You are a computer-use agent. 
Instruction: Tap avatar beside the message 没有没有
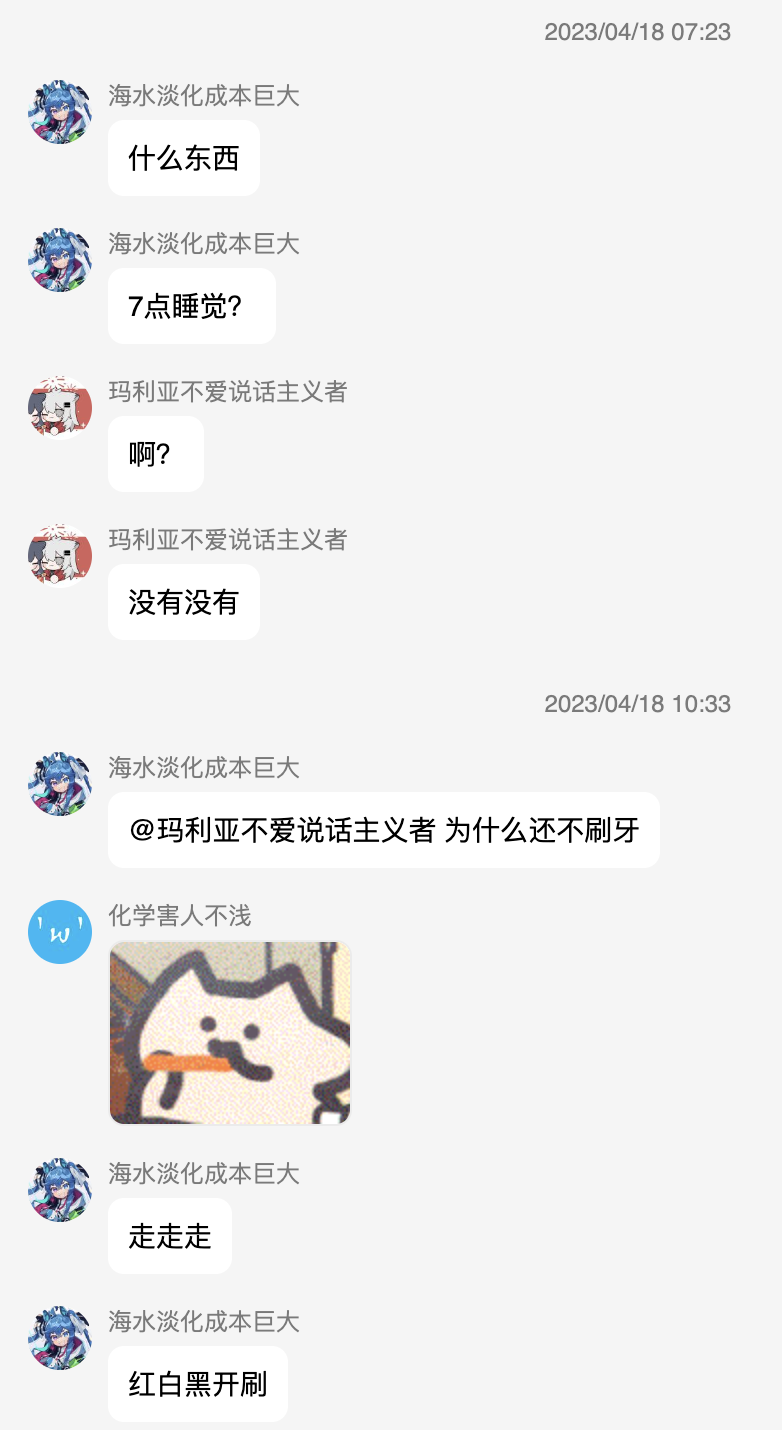tap(60, 555)
